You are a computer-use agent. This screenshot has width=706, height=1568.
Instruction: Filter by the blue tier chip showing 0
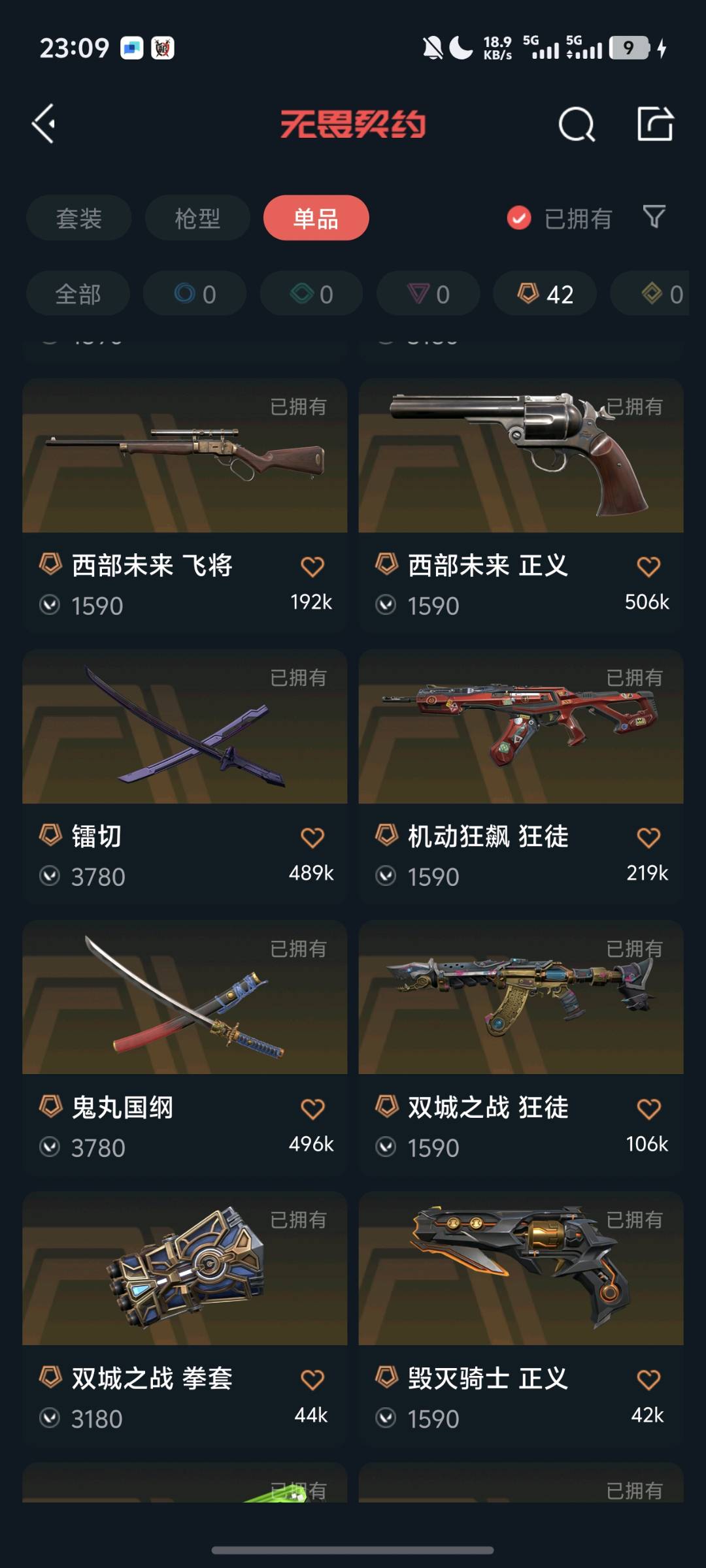coord(195,294)
